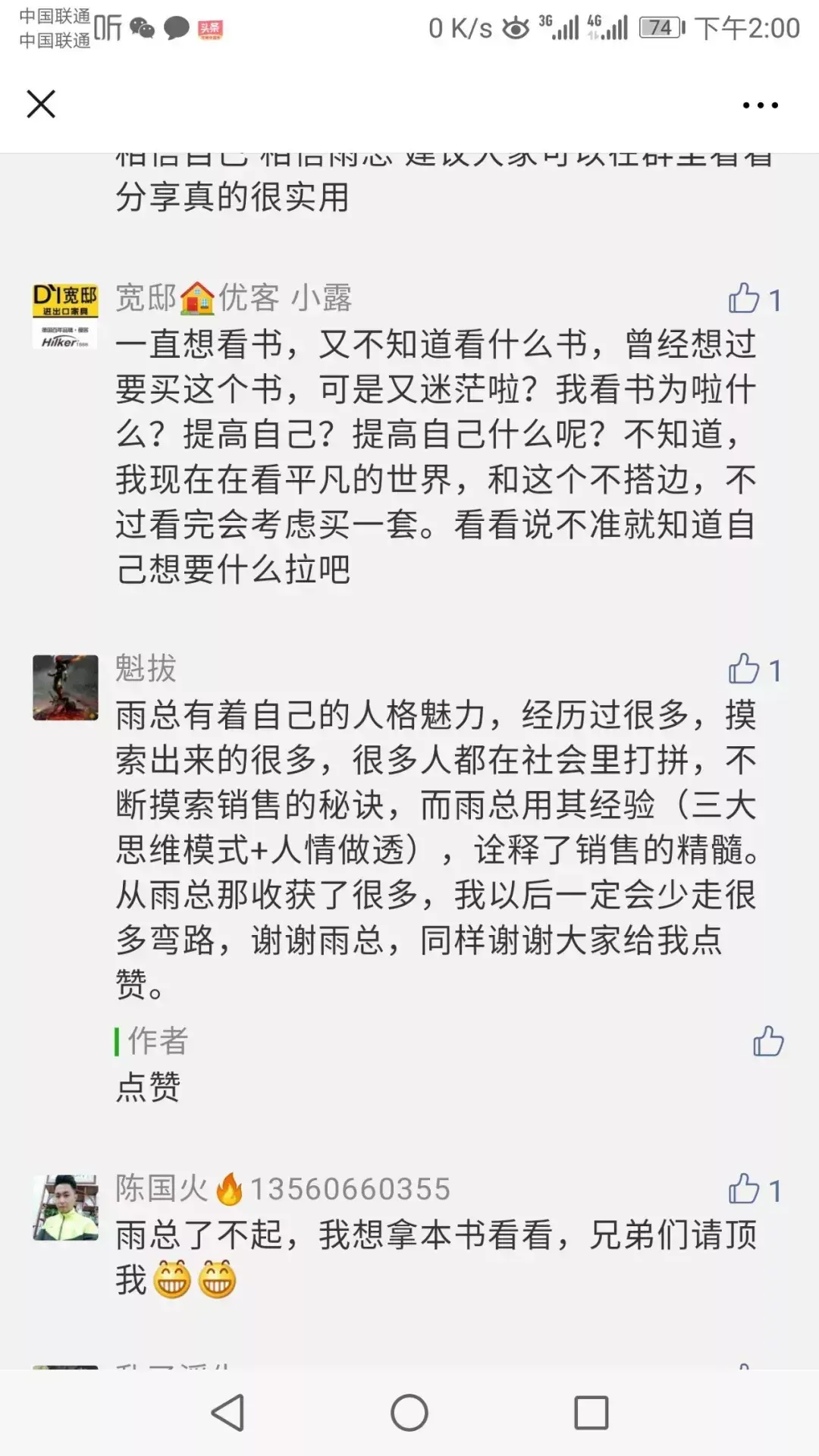
Task: Close the article page with X
Action: (41, 104)
